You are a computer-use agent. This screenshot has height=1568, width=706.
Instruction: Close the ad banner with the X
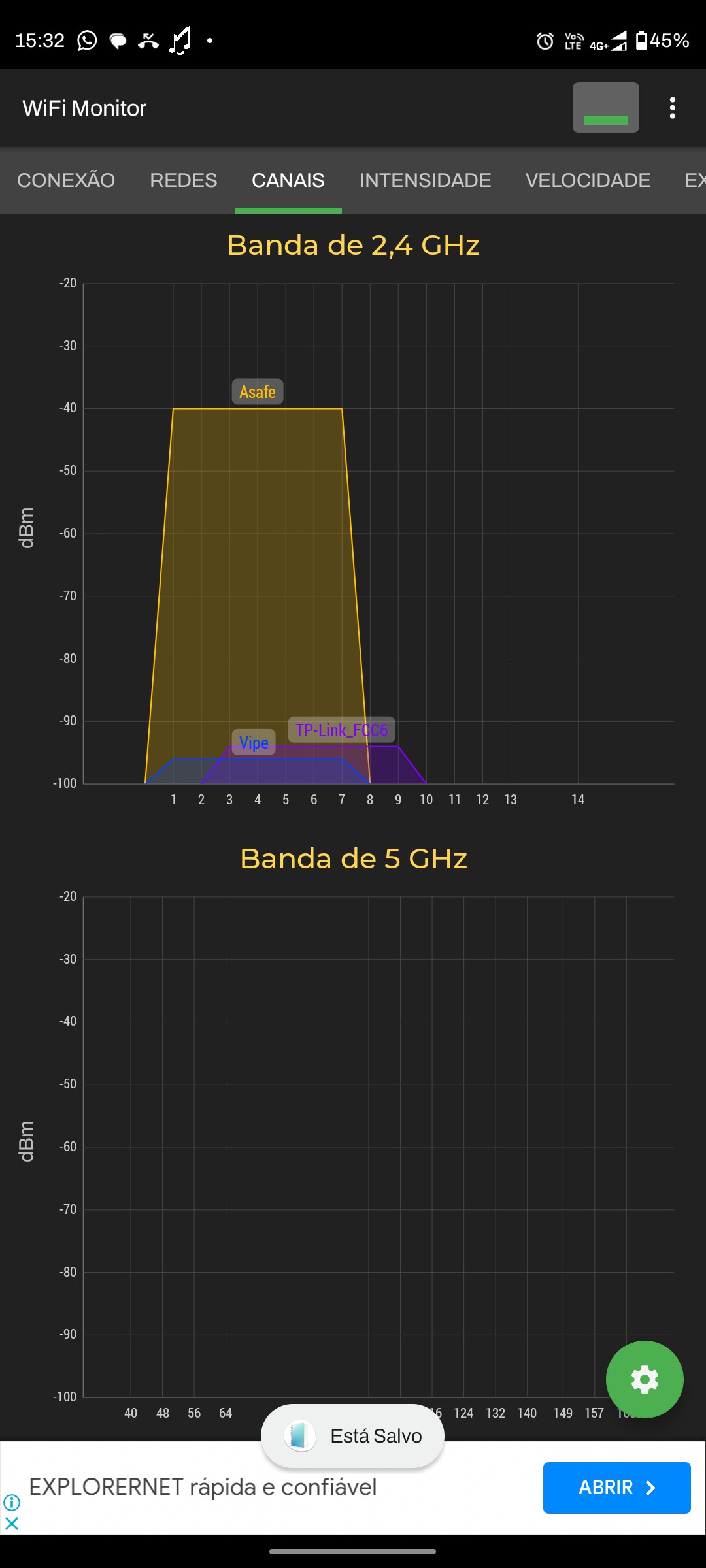[12, 1524]
